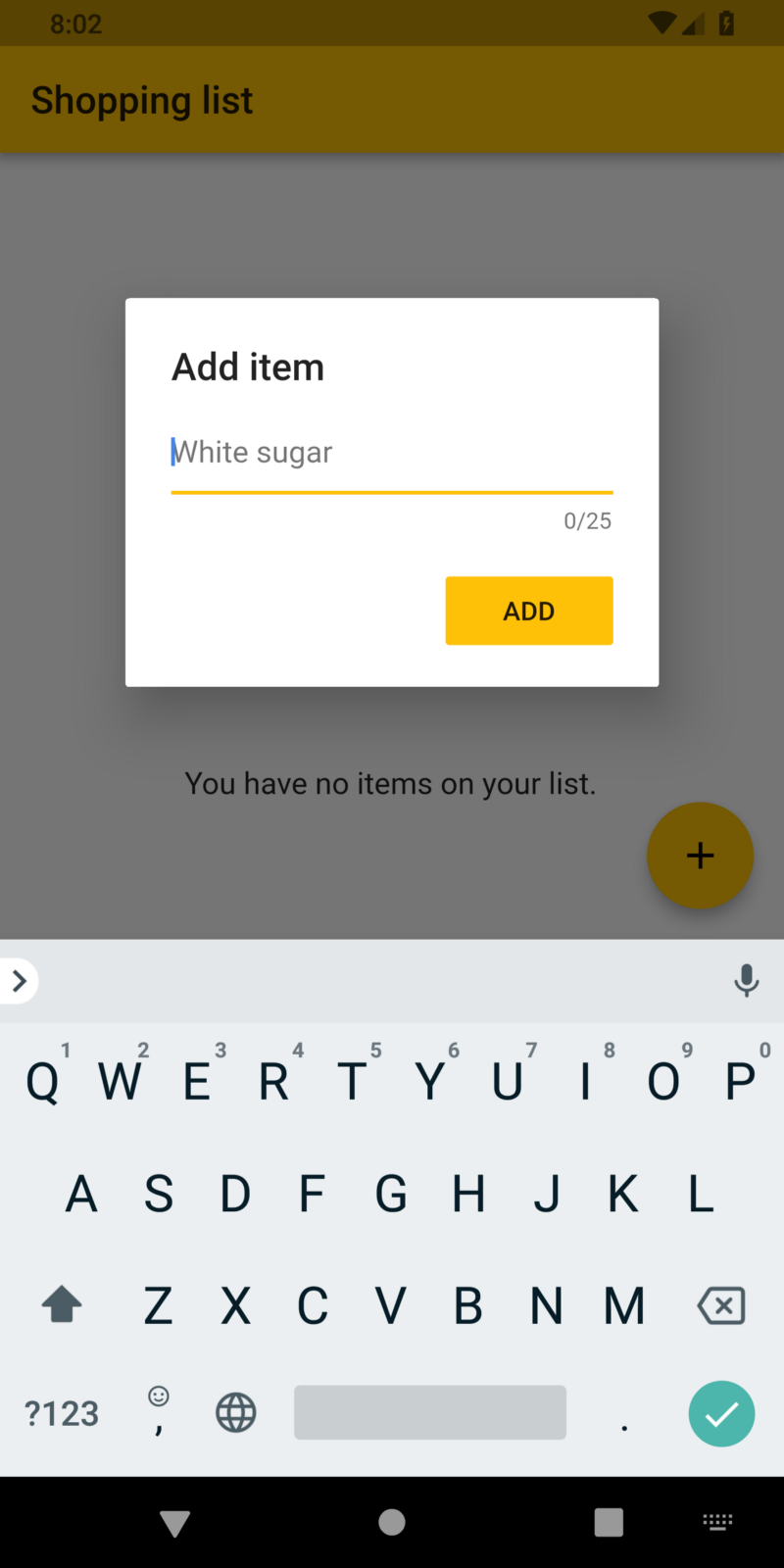Tap the system back button

[175, 1522]
